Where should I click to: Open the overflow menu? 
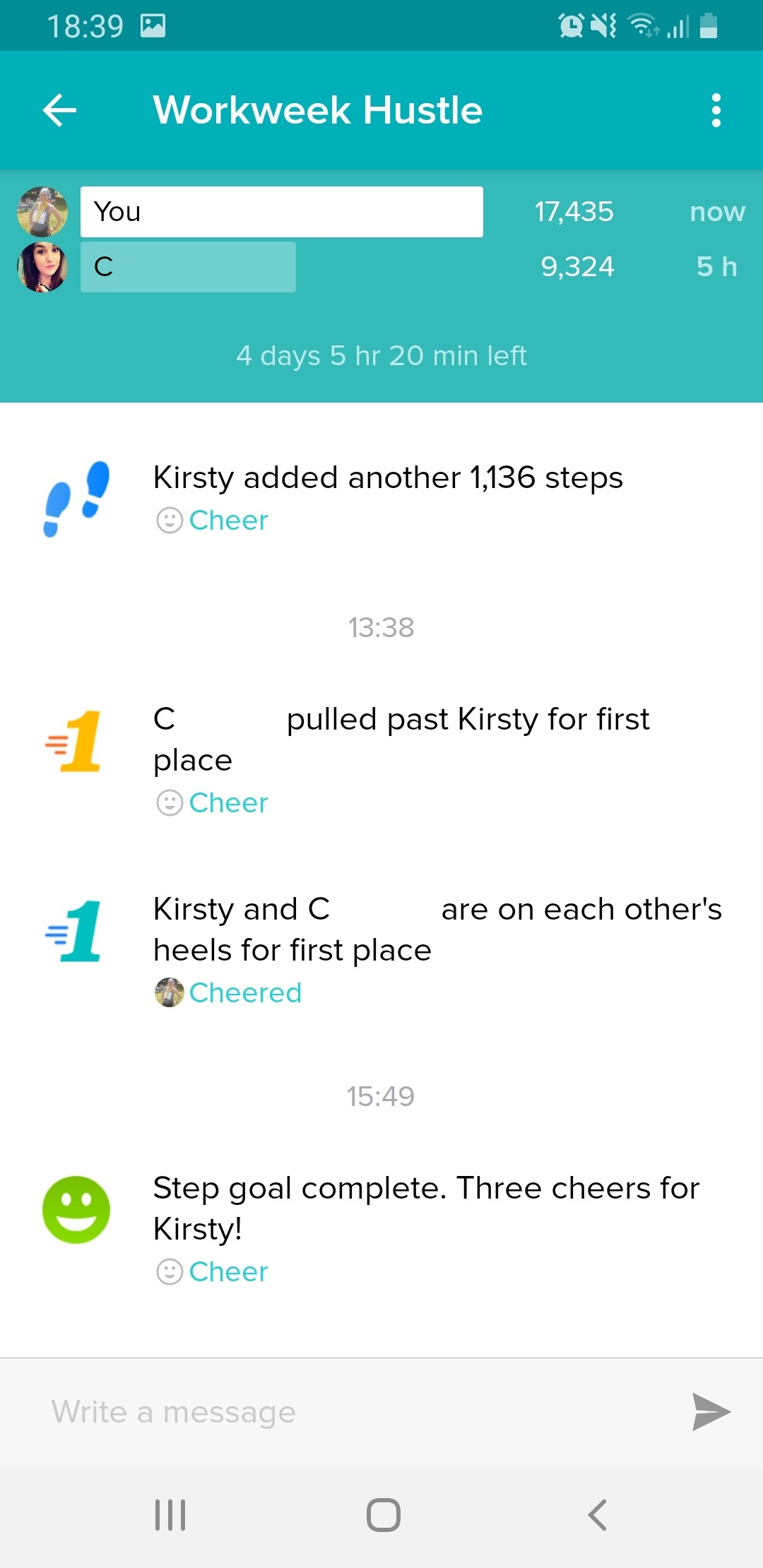tap(716, 110)
